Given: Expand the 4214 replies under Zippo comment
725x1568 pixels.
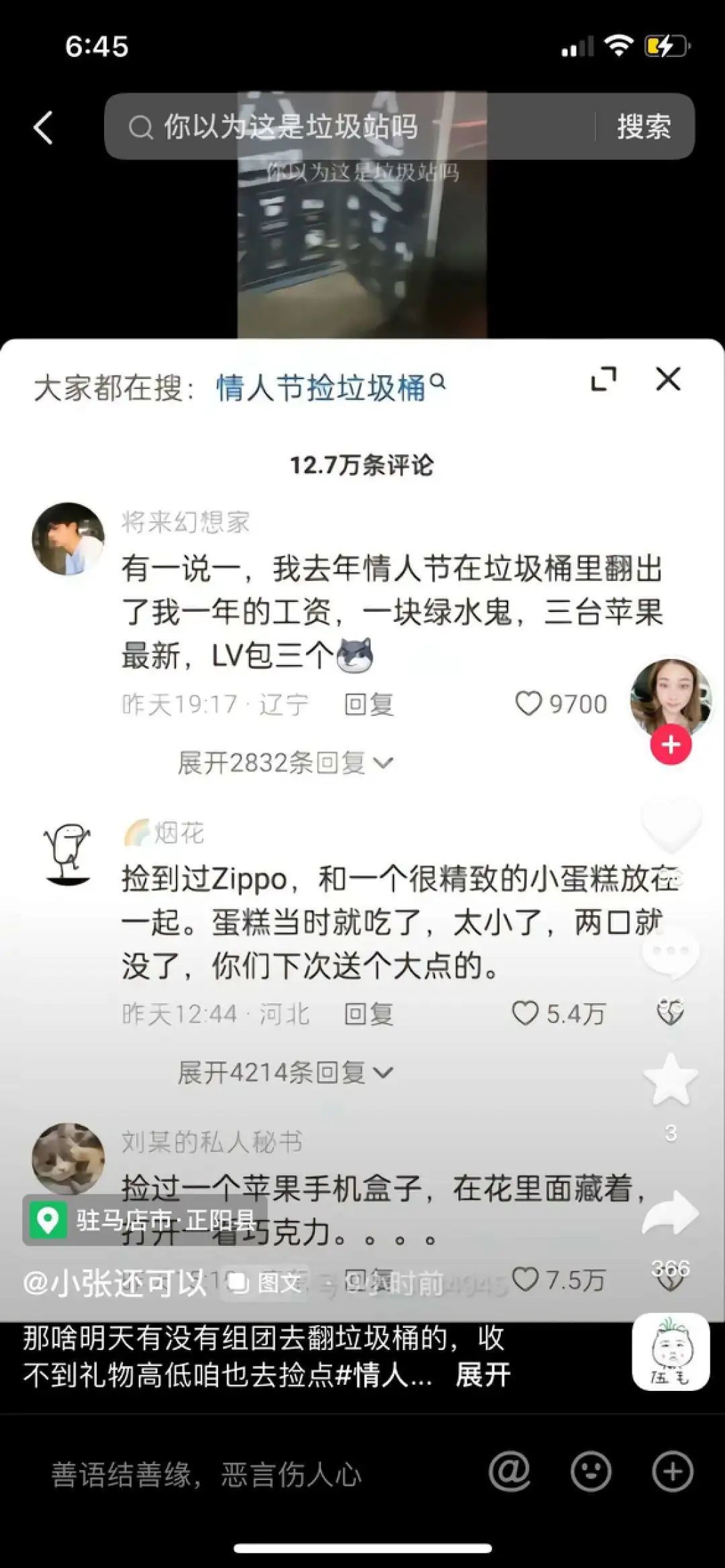Looking at the screenshot, I should click(x=282, y=1072).
